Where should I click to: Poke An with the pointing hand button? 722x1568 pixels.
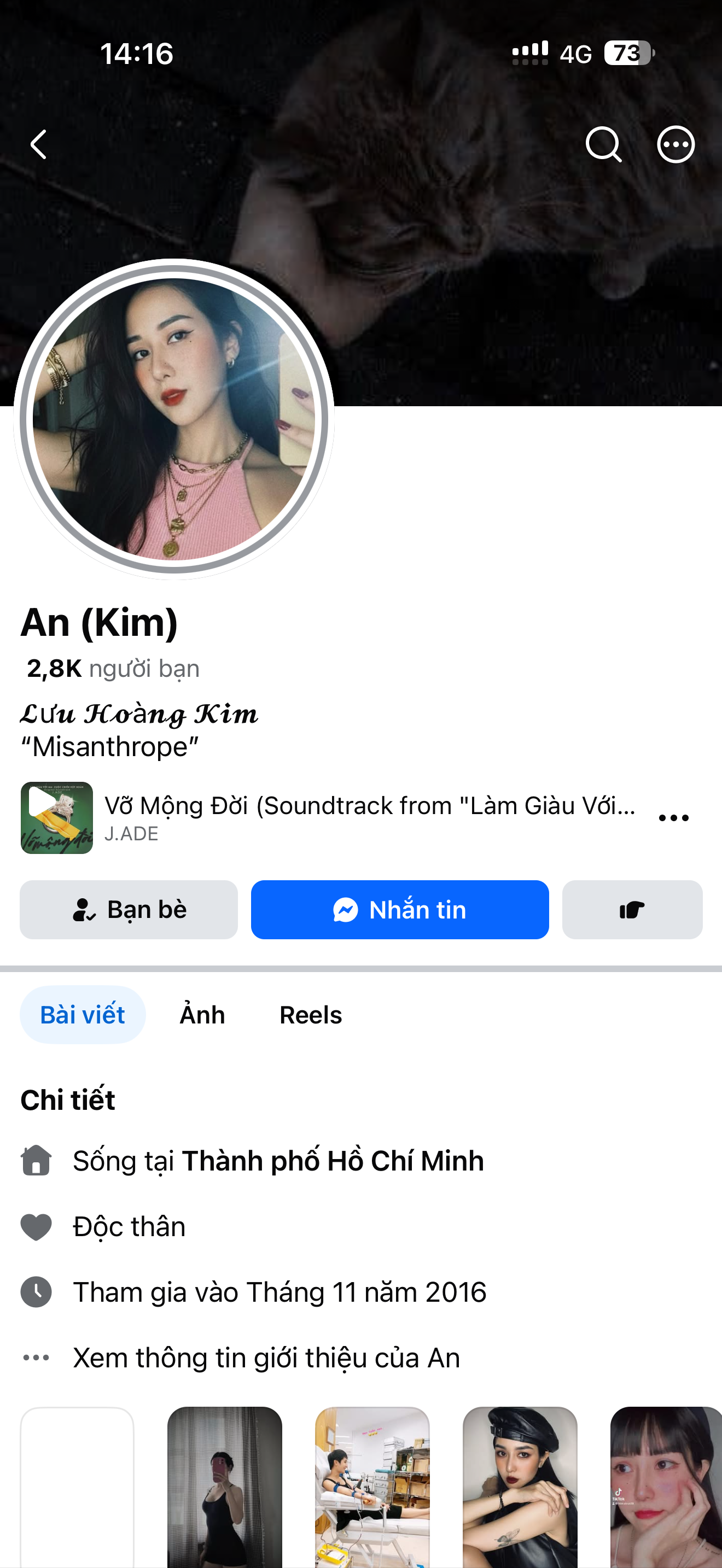tap(632, 909)
